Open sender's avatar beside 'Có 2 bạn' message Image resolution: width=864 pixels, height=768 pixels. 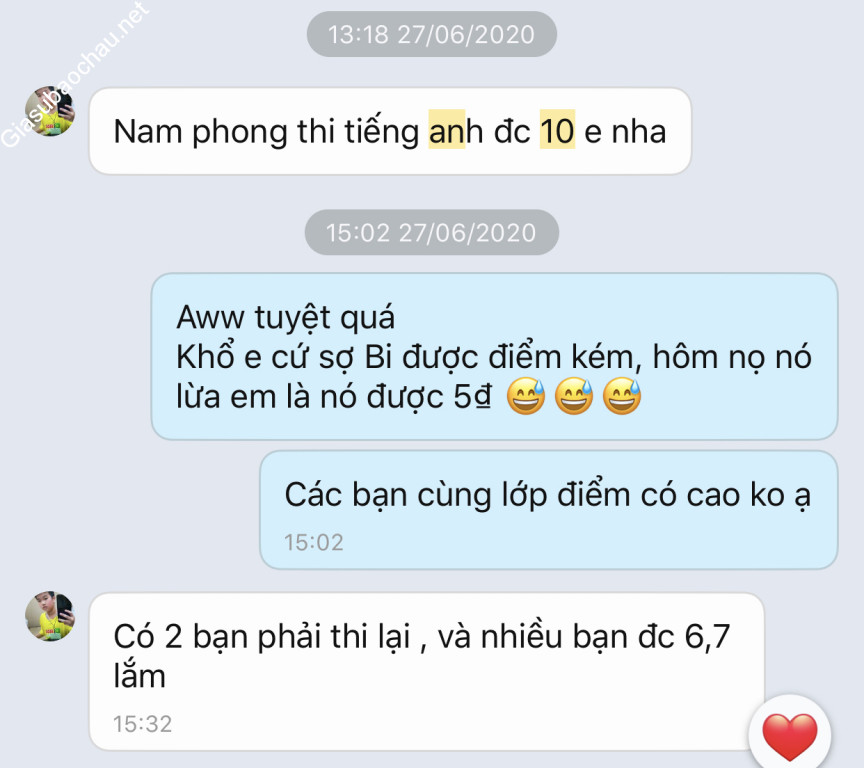point(50,616)
